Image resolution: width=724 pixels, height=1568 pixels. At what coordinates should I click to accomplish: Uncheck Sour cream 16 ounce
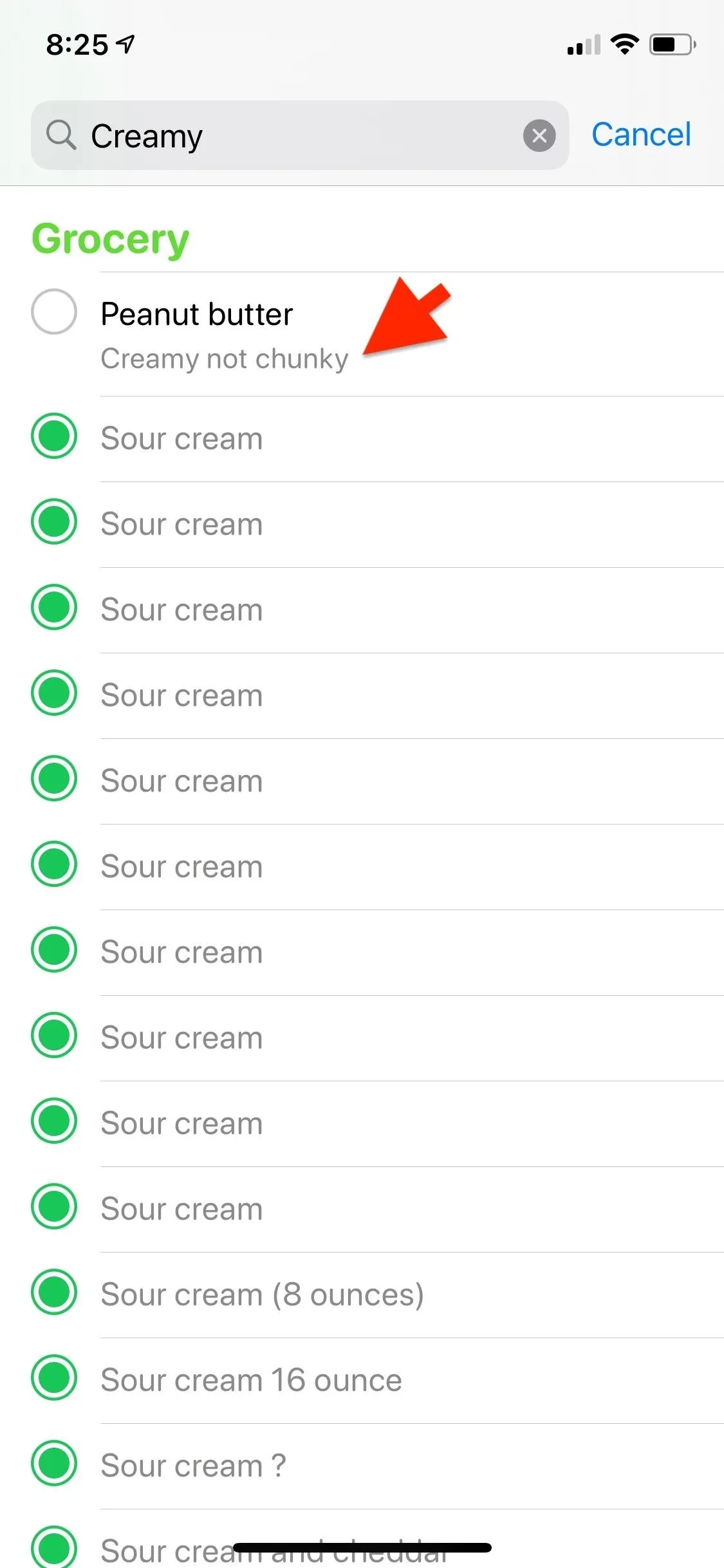54,1377
